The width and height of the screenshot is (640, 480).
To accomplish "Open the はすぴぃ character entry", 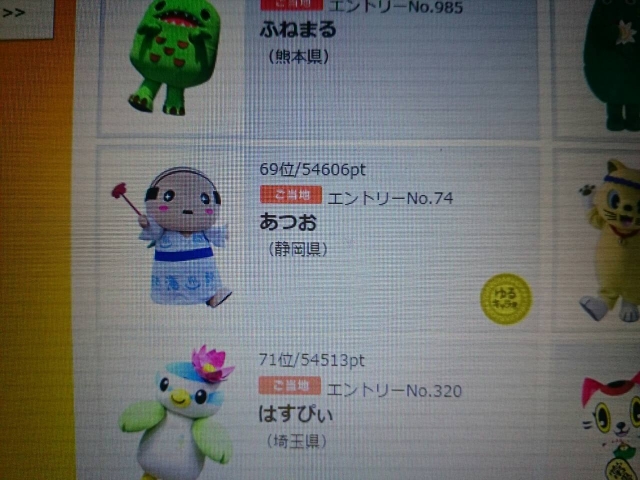I will pos(296,413).
